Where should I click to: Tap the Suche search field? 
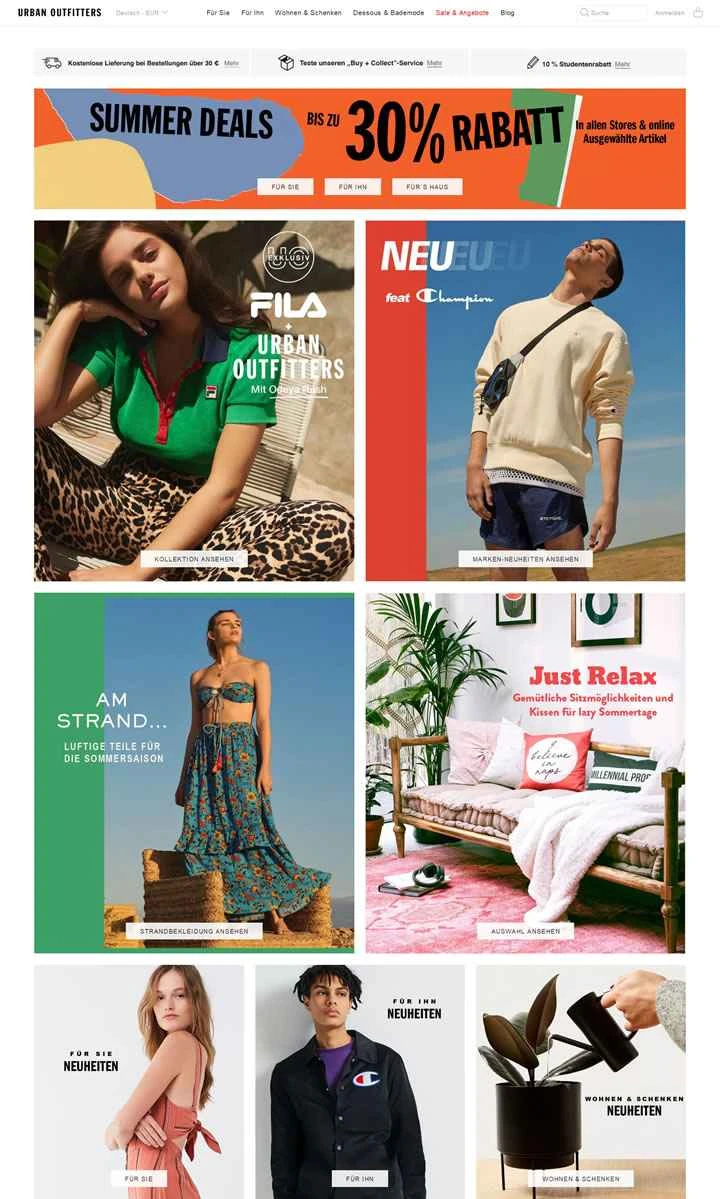[612, 13]
